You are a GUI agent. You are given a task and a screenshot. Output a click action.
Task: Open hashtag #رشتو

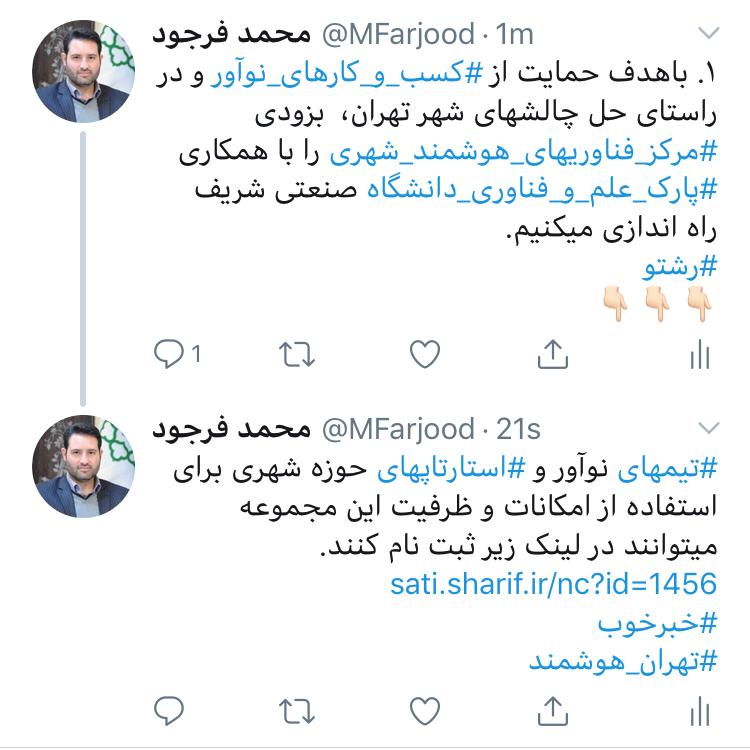[x=680, y=267]
